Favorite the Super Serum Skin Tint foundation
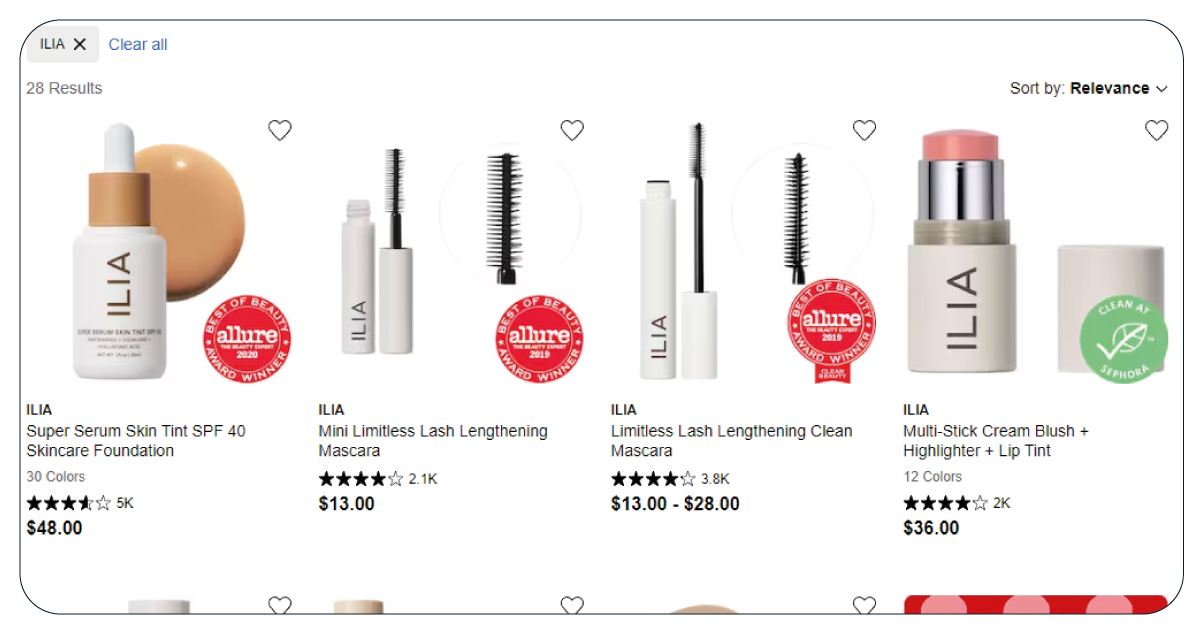Screen dimensions: 1203x634 point(280,130)
